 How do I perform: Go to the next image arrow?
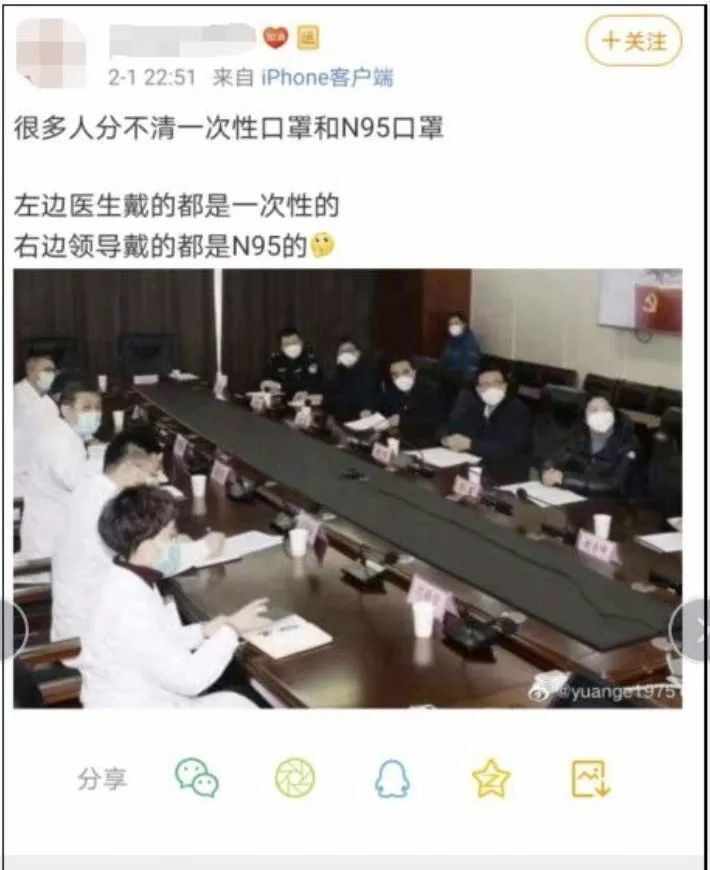point(692,630)
